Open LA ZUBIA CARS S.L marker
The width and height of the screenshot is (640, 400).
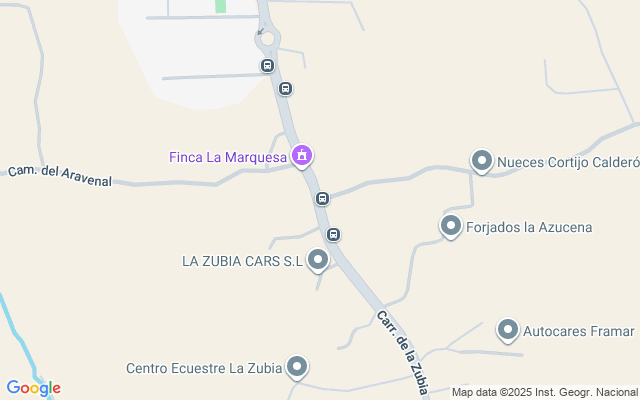coord(318,260)
